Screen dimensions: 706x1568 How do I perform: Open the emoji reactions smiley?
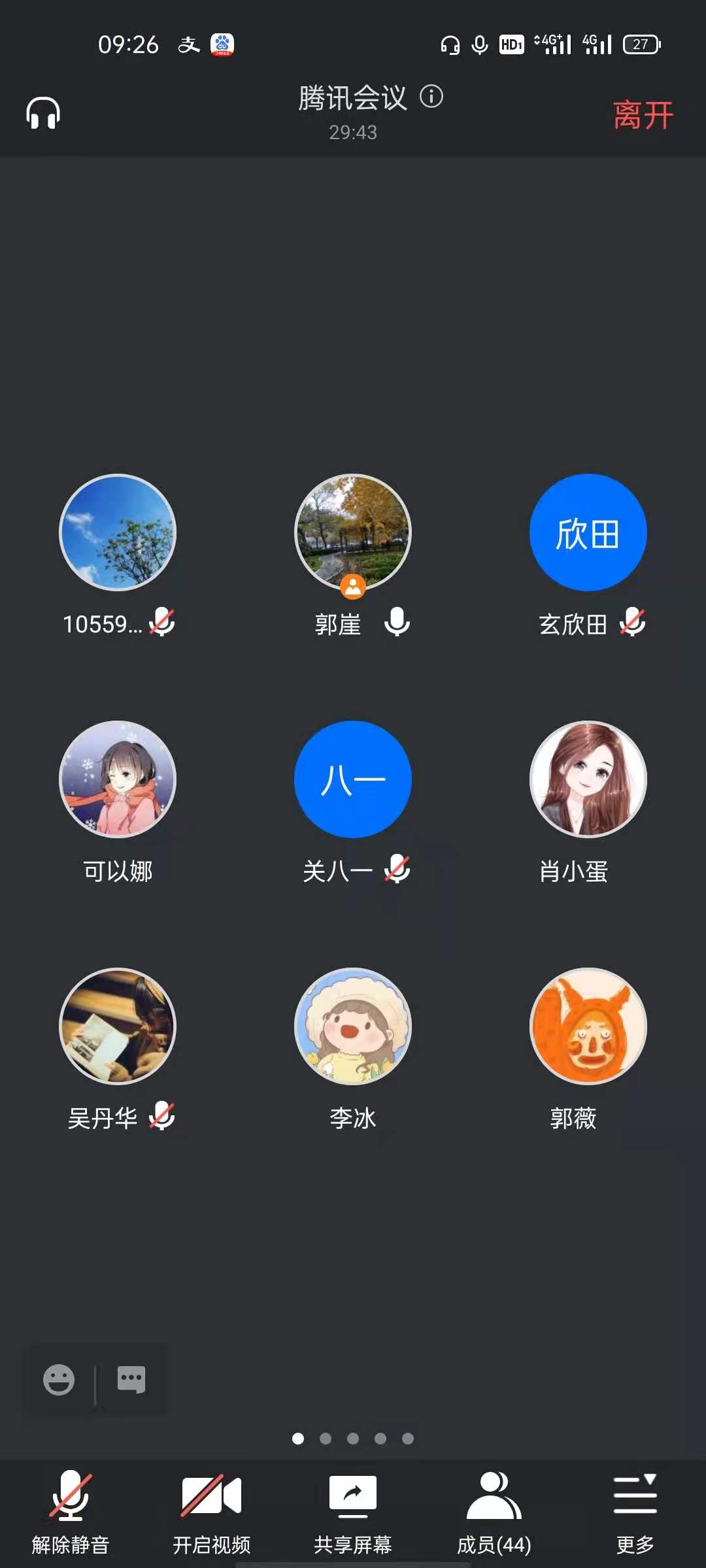(x=59, y=1380)
